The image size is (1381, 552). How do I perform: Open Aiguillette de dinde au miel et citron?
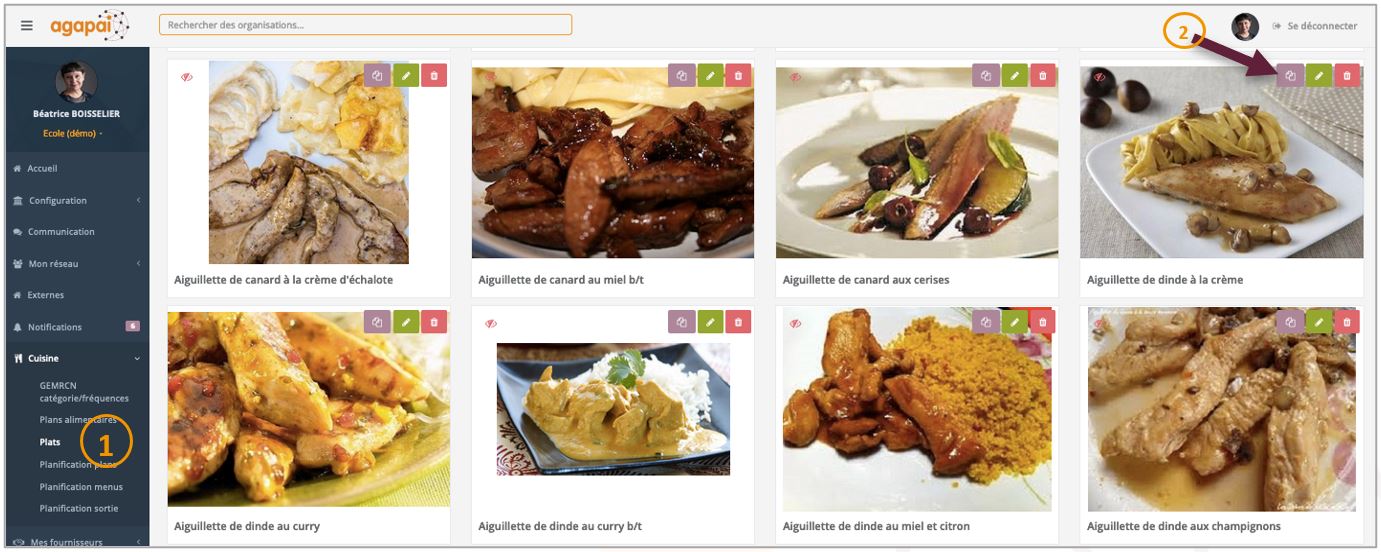876,526
